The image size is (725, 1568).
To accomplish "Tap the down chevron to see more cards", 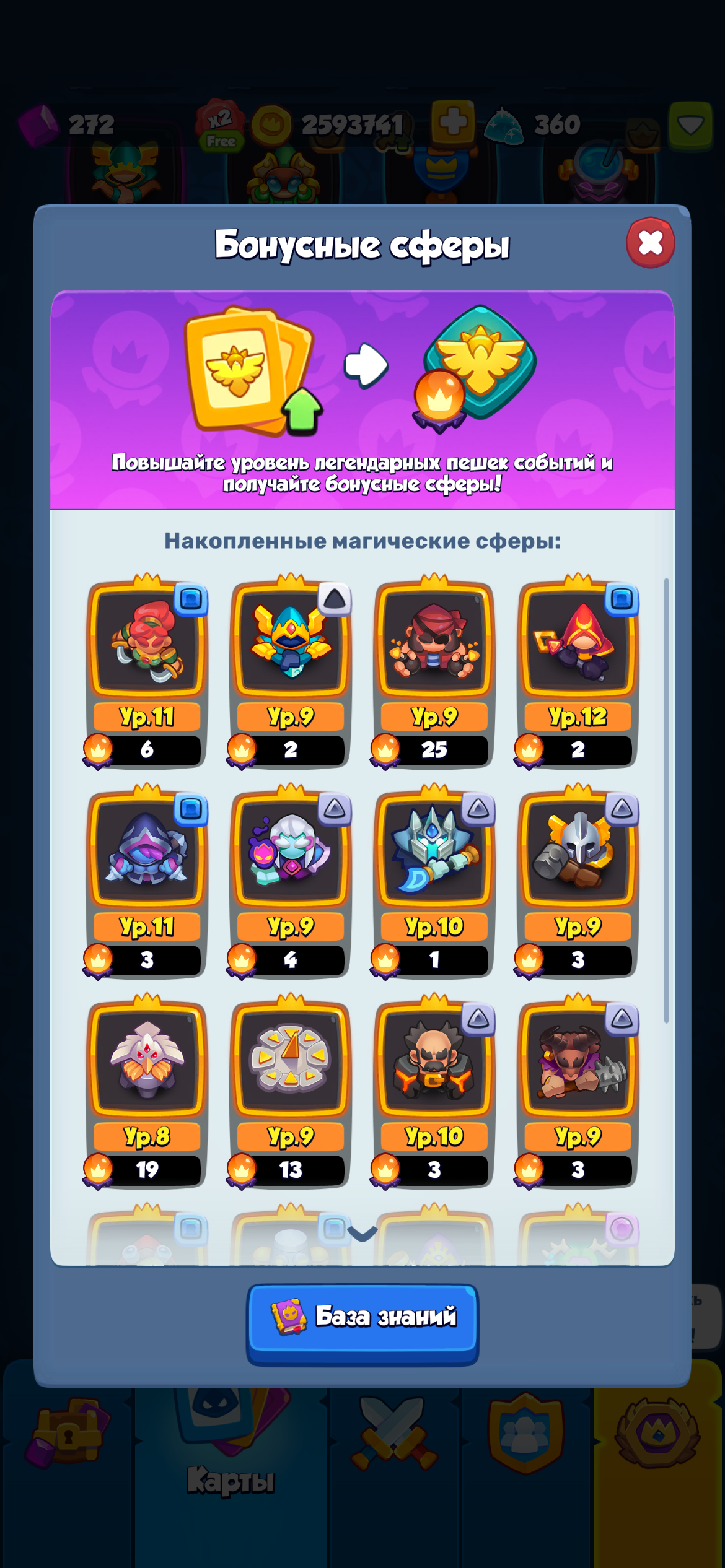I will click(362, 1233).
